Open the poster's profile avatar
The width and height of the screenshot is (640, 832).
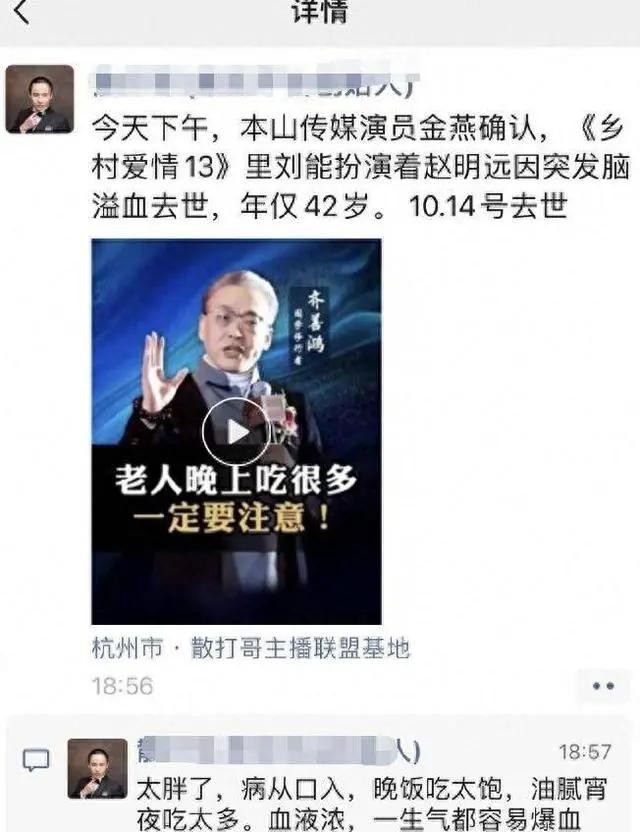[40, 100]
